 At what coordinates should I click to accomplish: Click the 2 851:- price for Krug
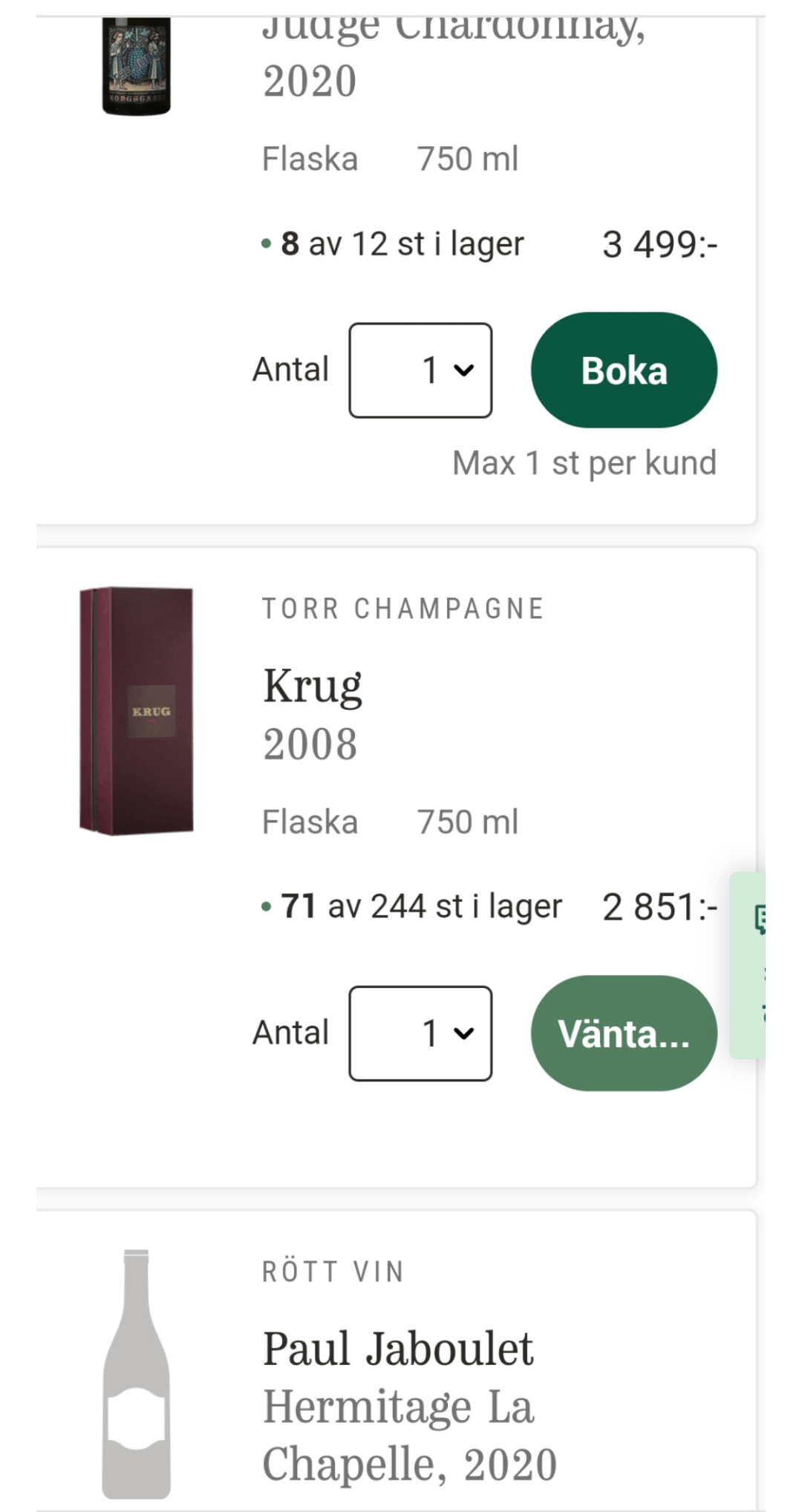[659, 905]
